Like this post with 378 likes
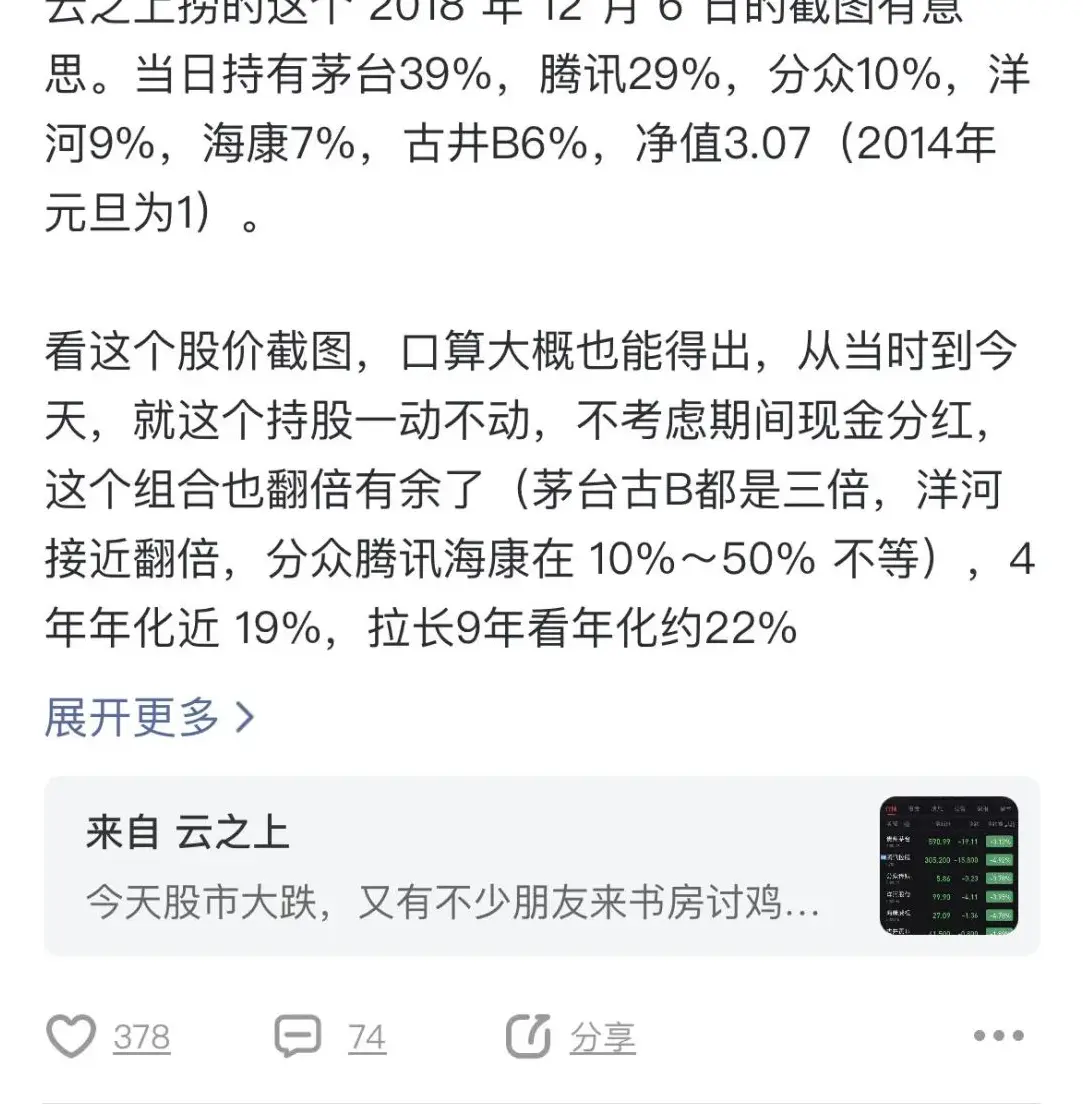The width and height of the screenshot is (1083, 1115). pyautogui.click(x=108, y=1036)
